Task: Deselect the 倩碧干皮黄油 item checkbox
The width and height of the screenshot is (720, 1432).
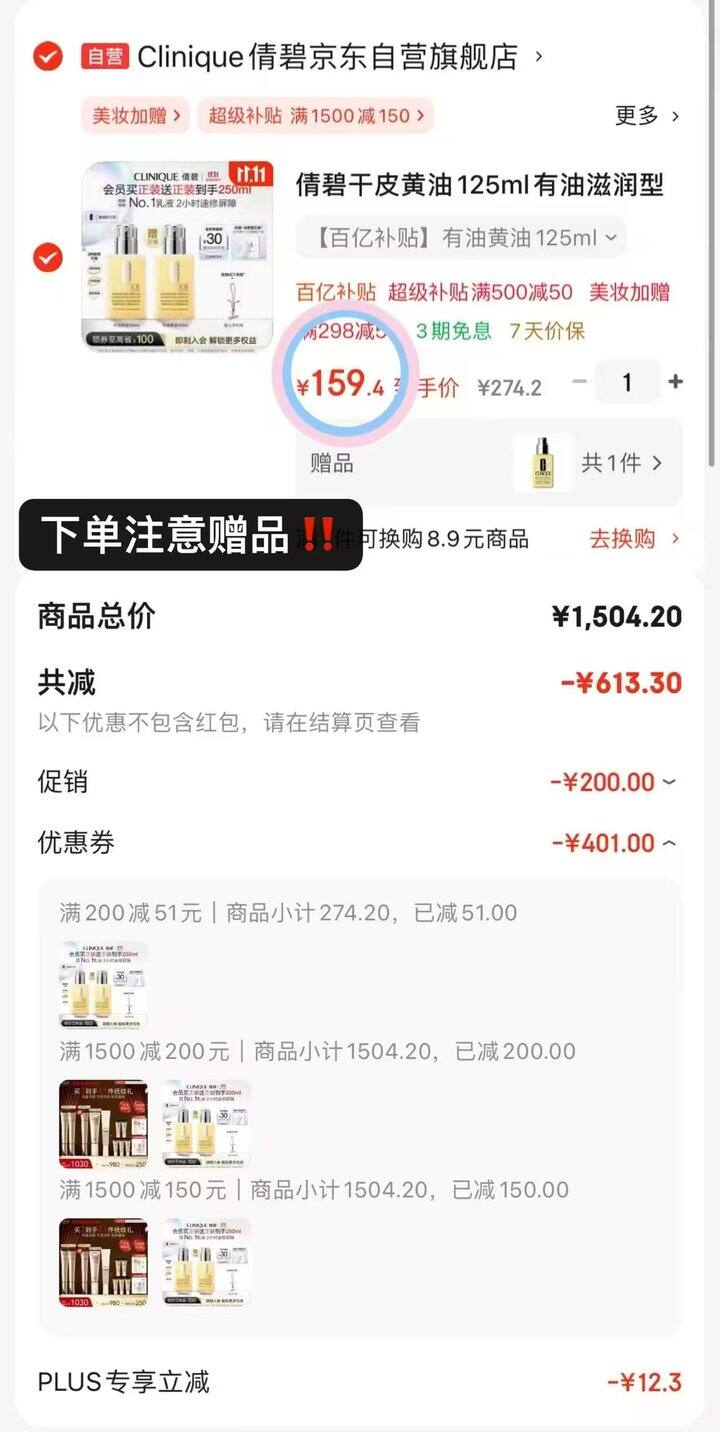Action: click(47, 258)
